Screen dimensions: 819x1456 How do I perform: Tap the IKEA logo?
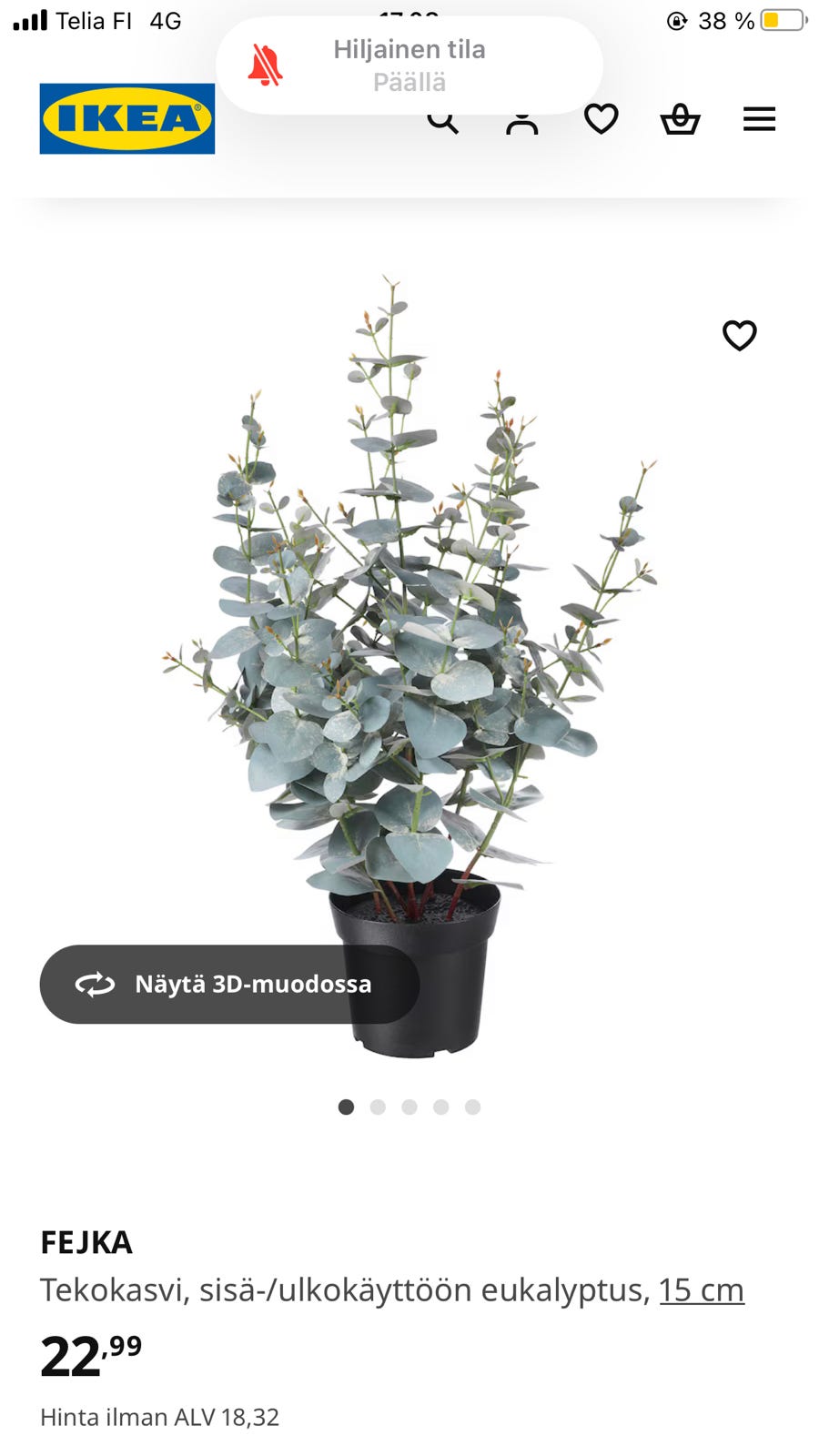(126, 119)
